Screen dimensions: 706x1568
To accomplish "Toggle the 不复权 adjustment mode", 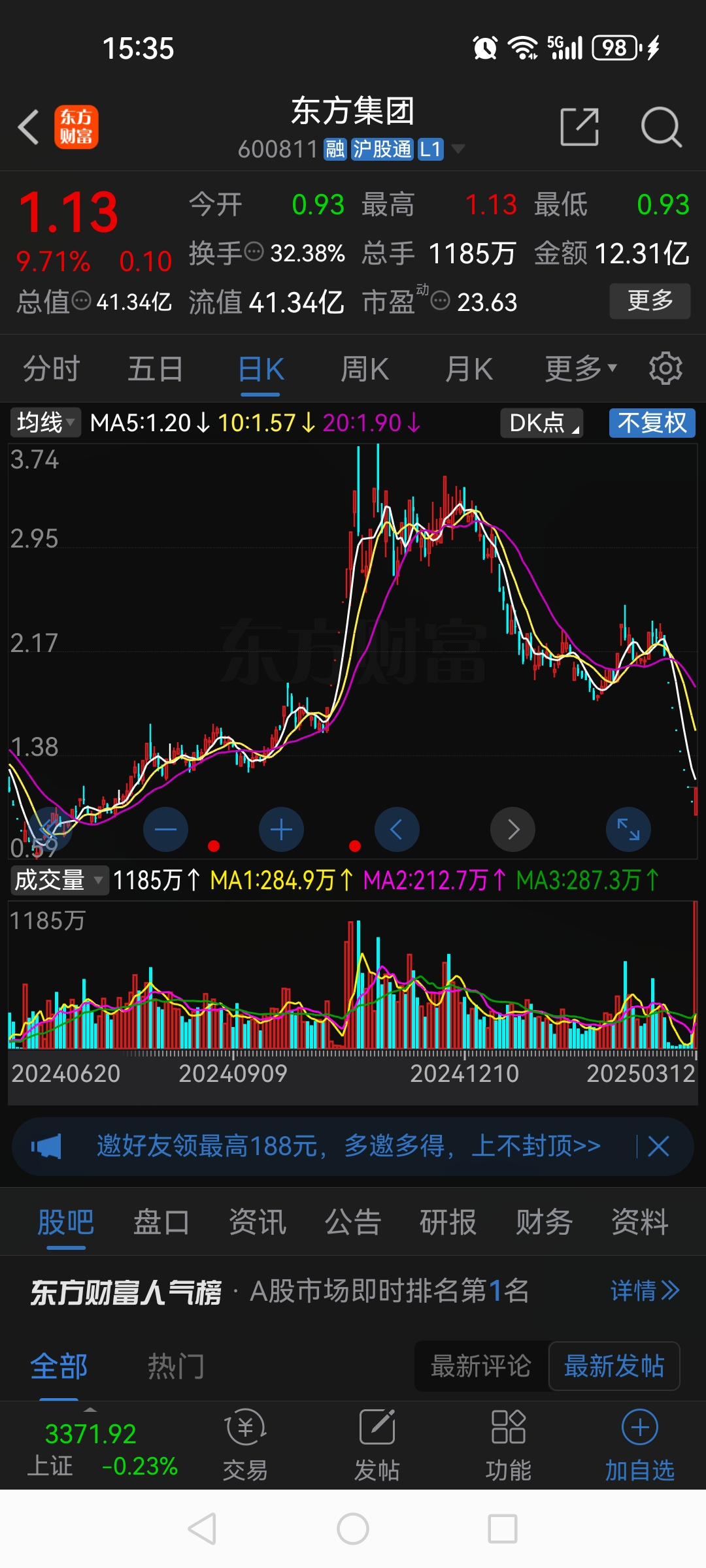I will 651,423.
